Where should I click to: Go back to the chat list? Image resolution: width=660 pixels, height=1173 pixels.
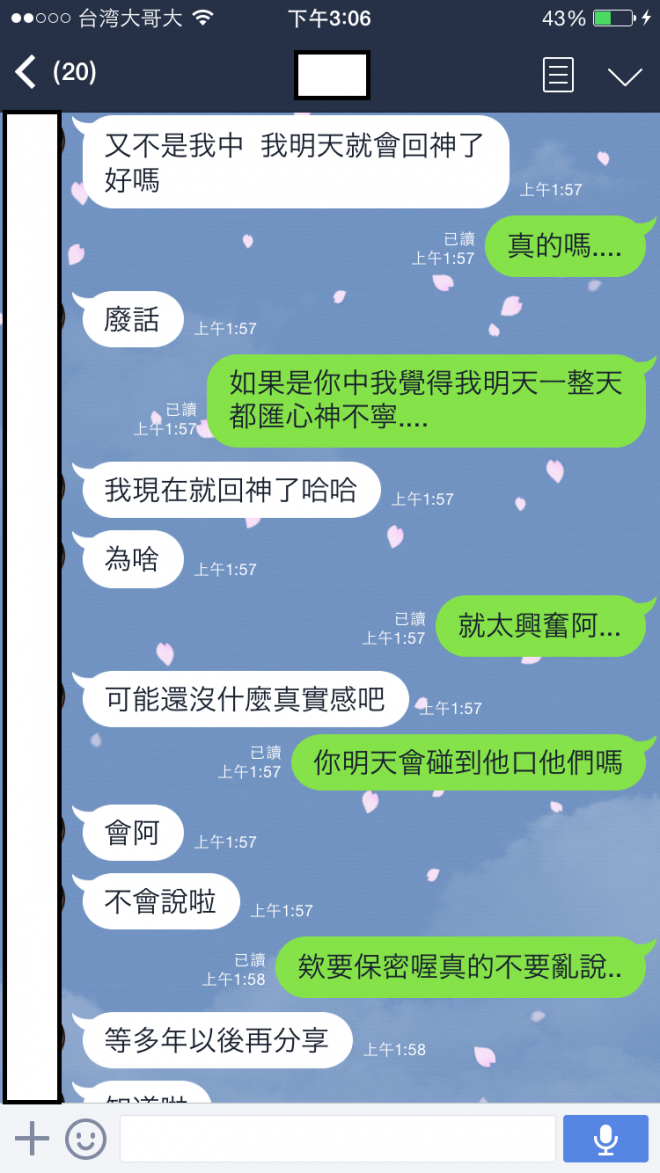27,73
